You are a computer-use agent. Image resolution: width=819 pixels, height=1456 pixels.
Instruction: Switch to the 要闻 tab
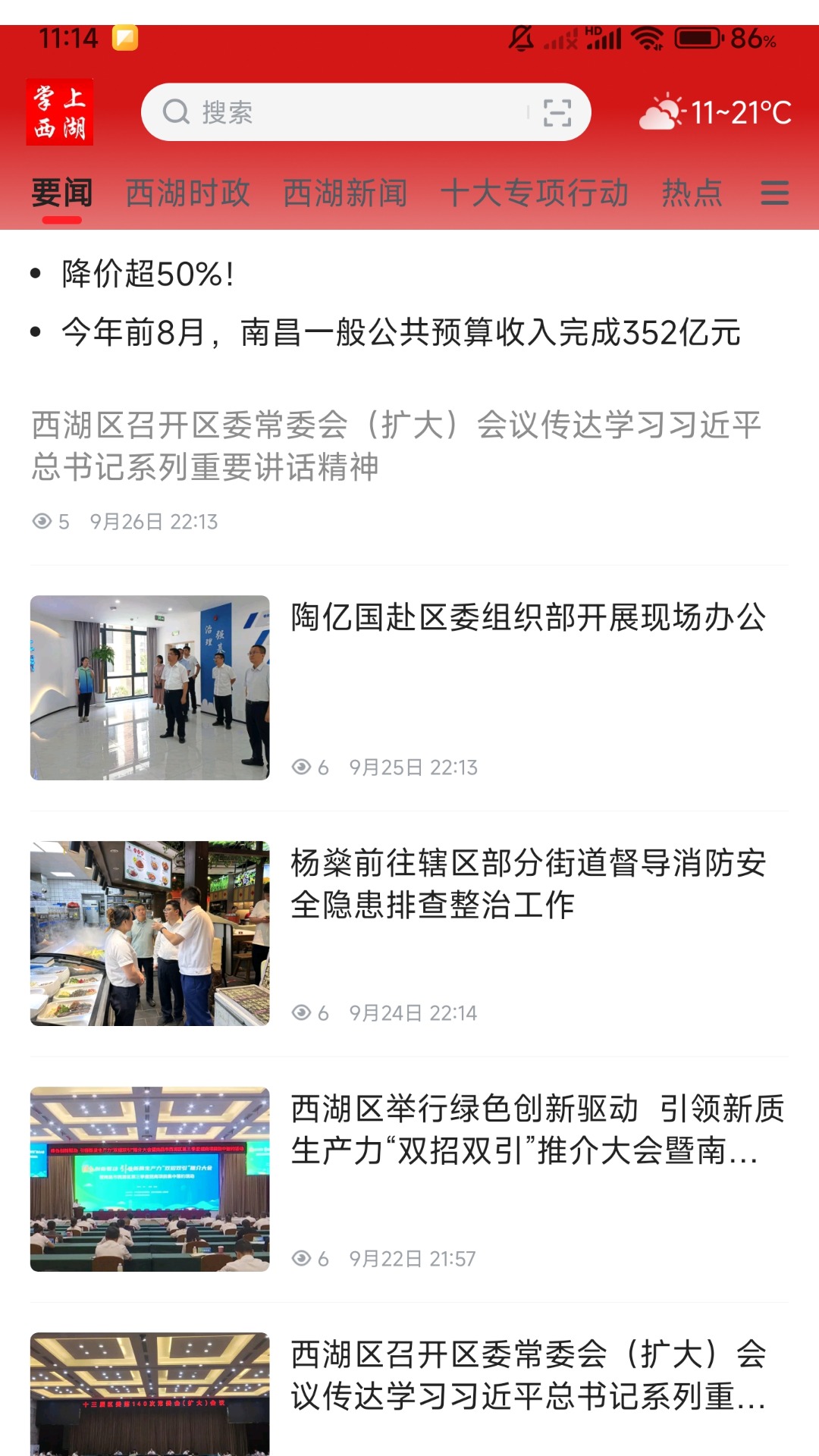(61, 192)
